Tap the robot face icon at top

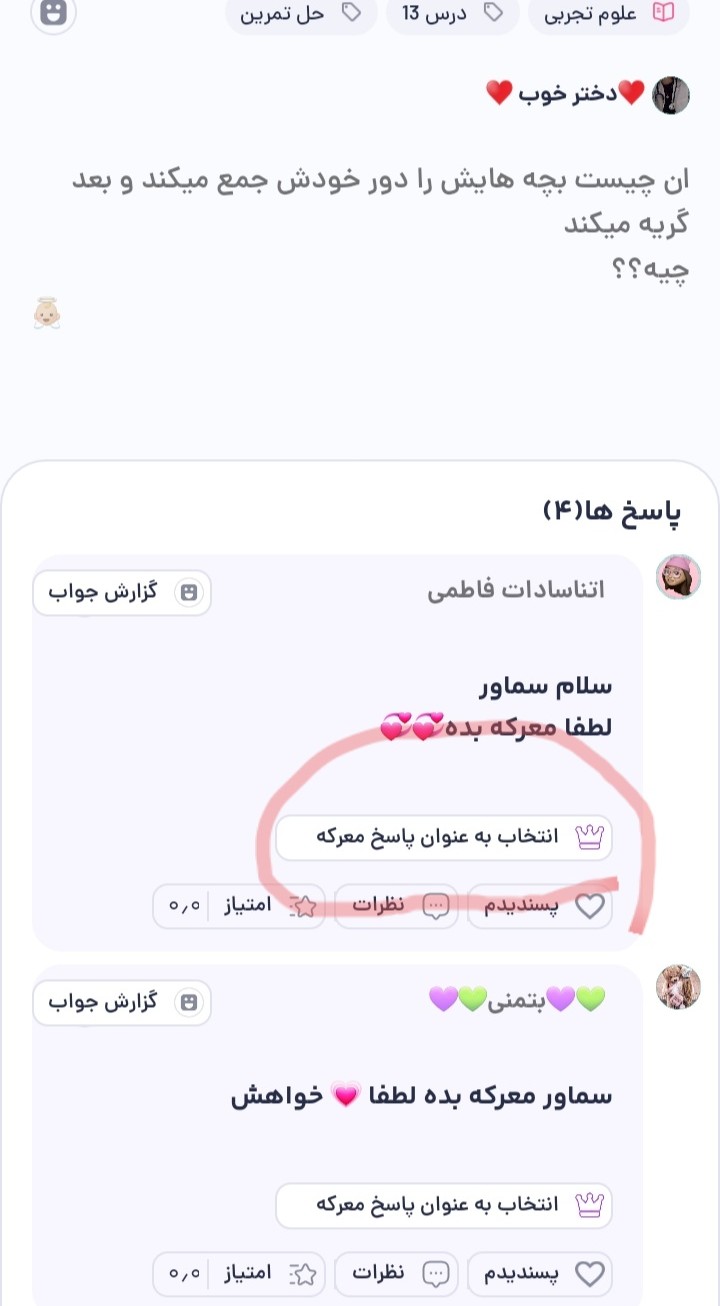[x=54, y=12]
